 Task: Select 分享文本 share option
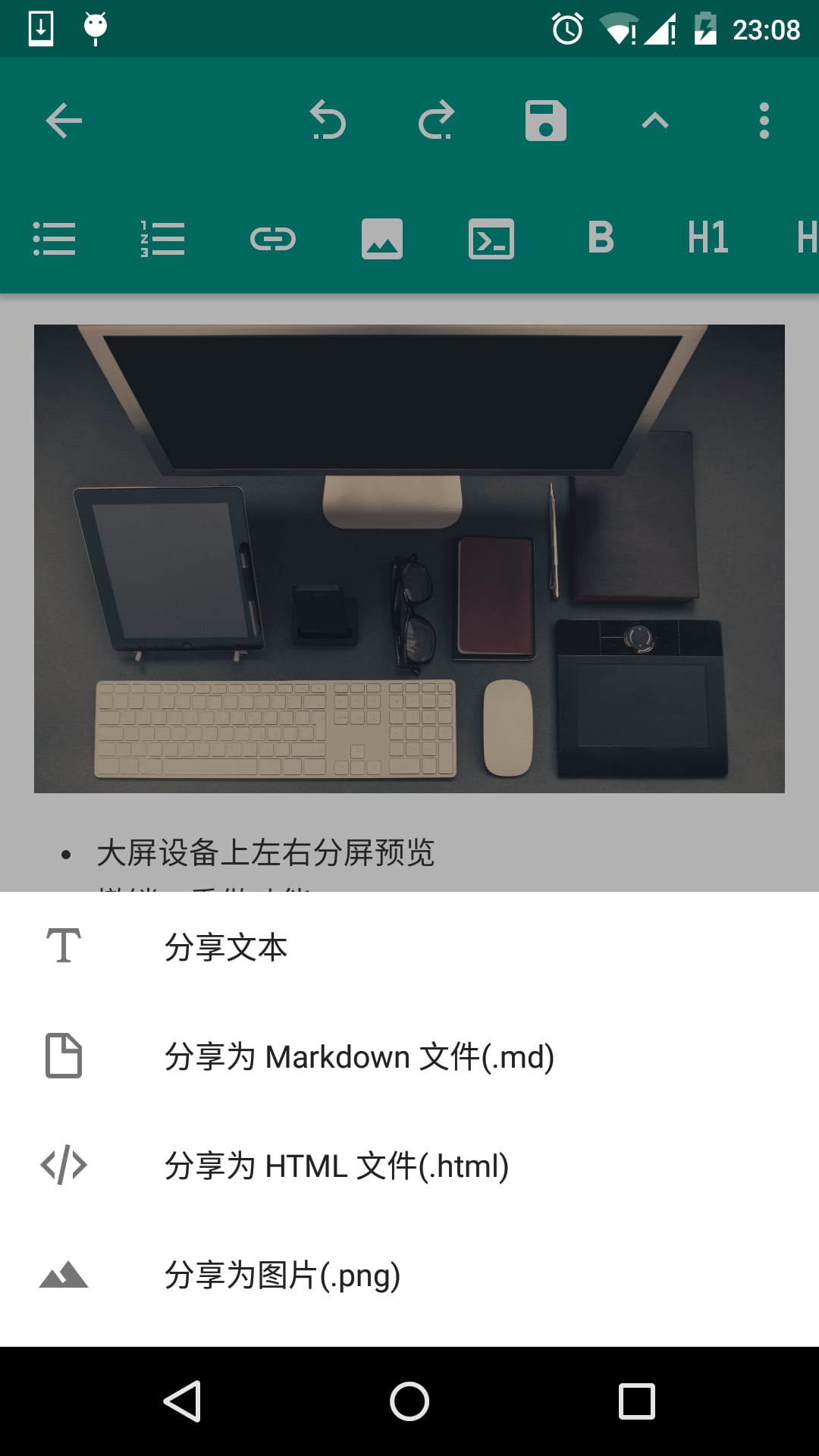[409, 947]
